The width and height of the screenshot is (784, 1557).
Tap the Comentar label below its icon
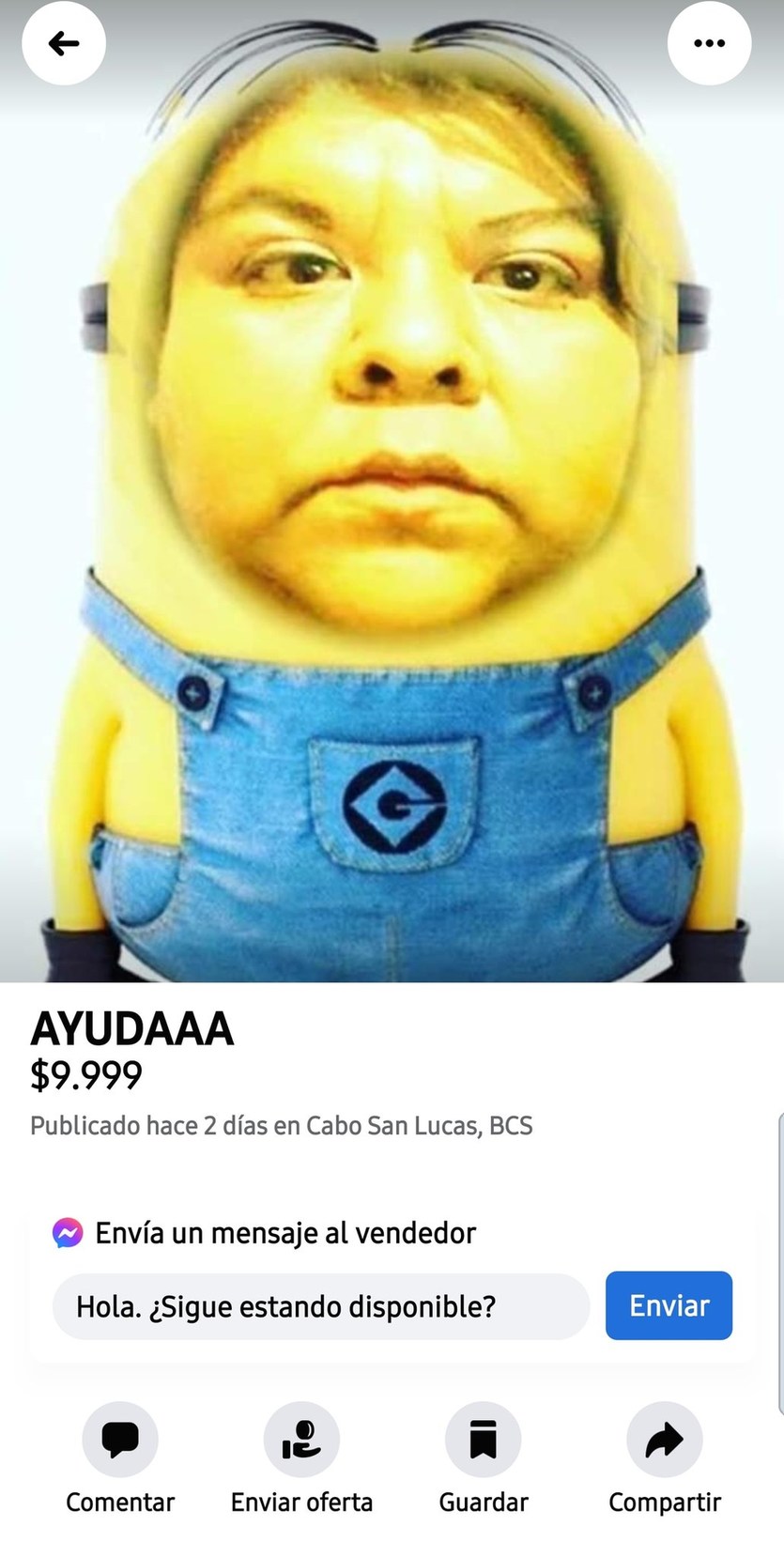[x=120, y=1501]
